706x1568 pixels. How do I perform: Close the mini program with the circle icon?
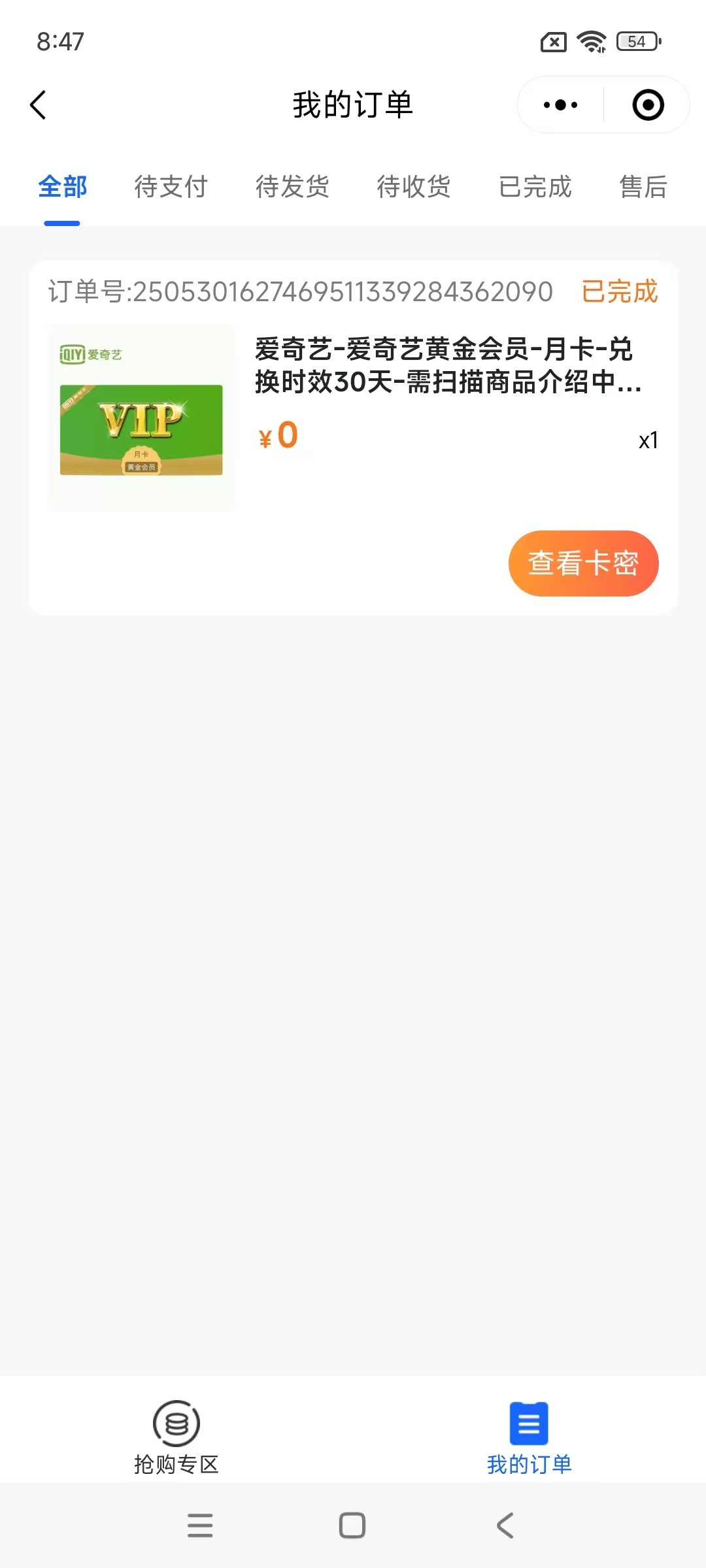click(648, 105)
